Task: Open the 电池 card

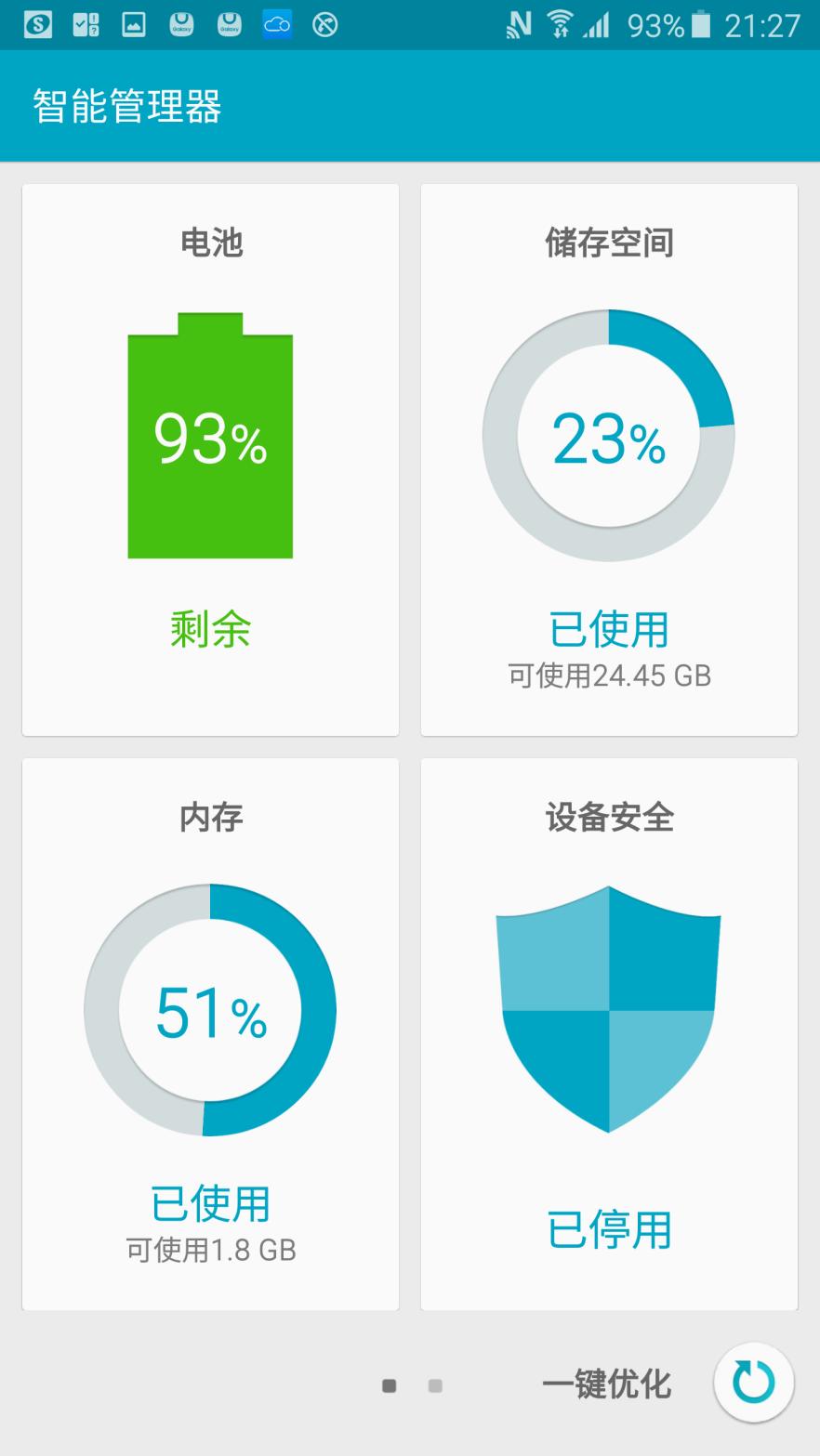Action: coord(210,460)
